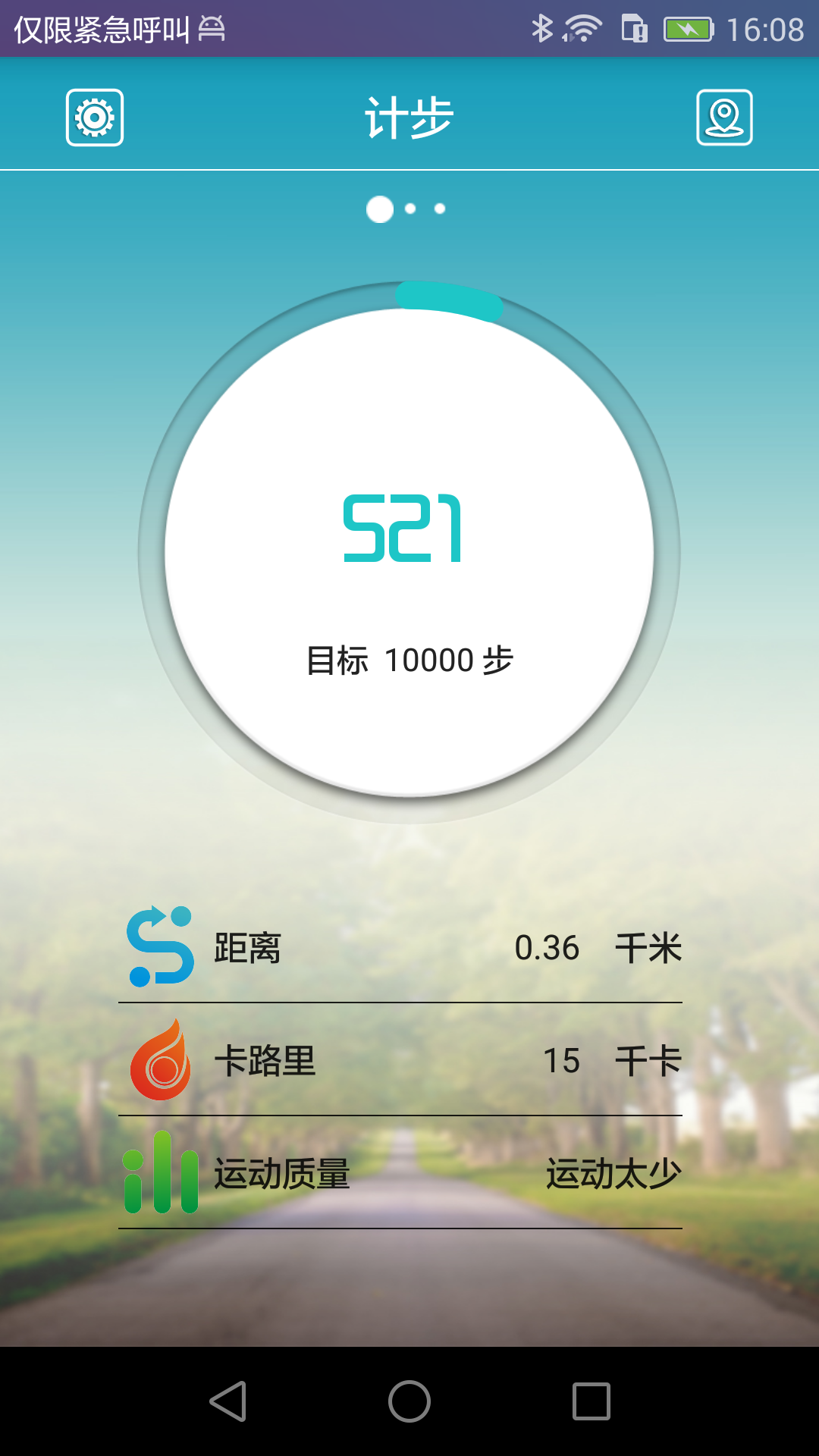819x1456 pixels.
Task: Click the orange flame calorie icon
Action: pos(159,1062)
